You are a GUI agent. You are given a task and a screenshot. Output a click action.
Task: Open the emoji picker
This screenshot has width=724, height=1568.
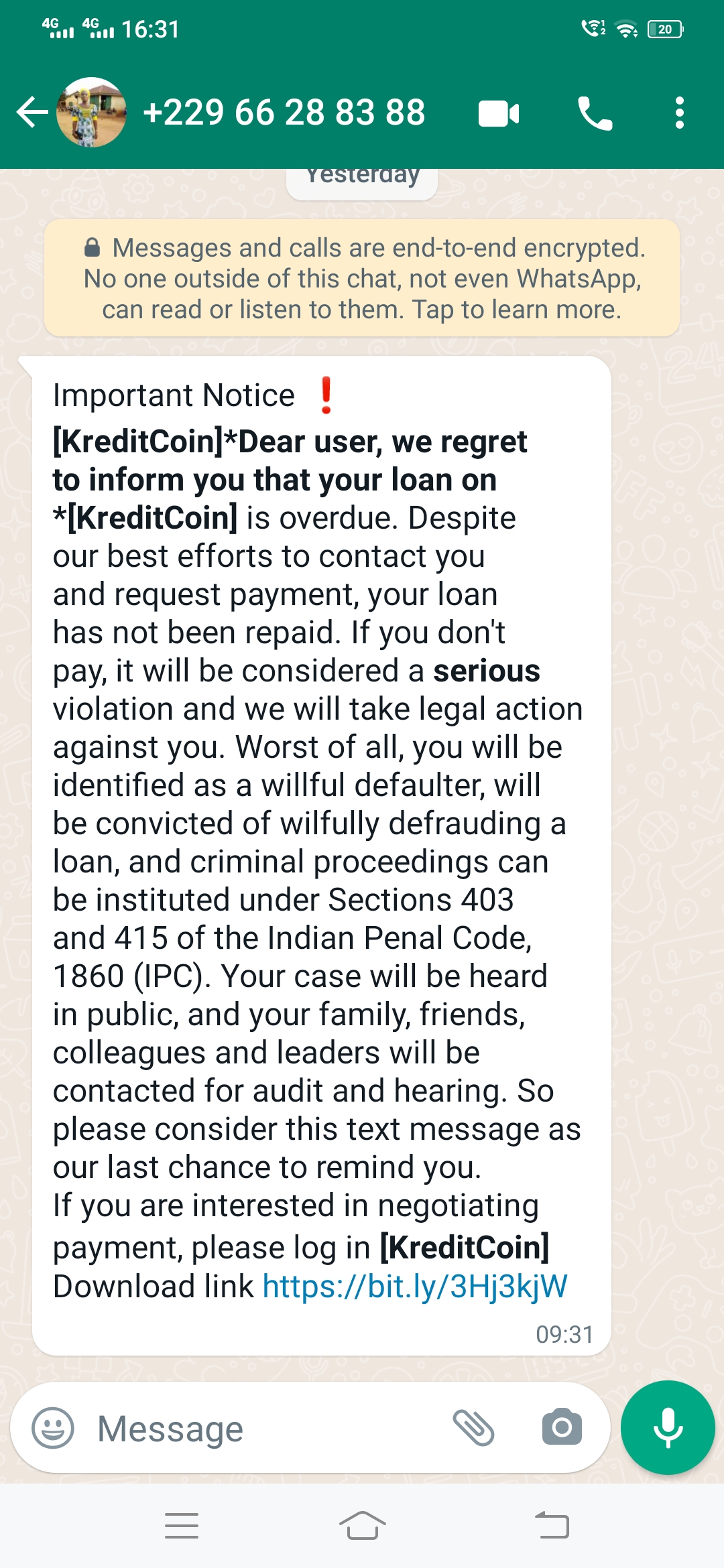pyautogui.click(x=53, y=1428)
